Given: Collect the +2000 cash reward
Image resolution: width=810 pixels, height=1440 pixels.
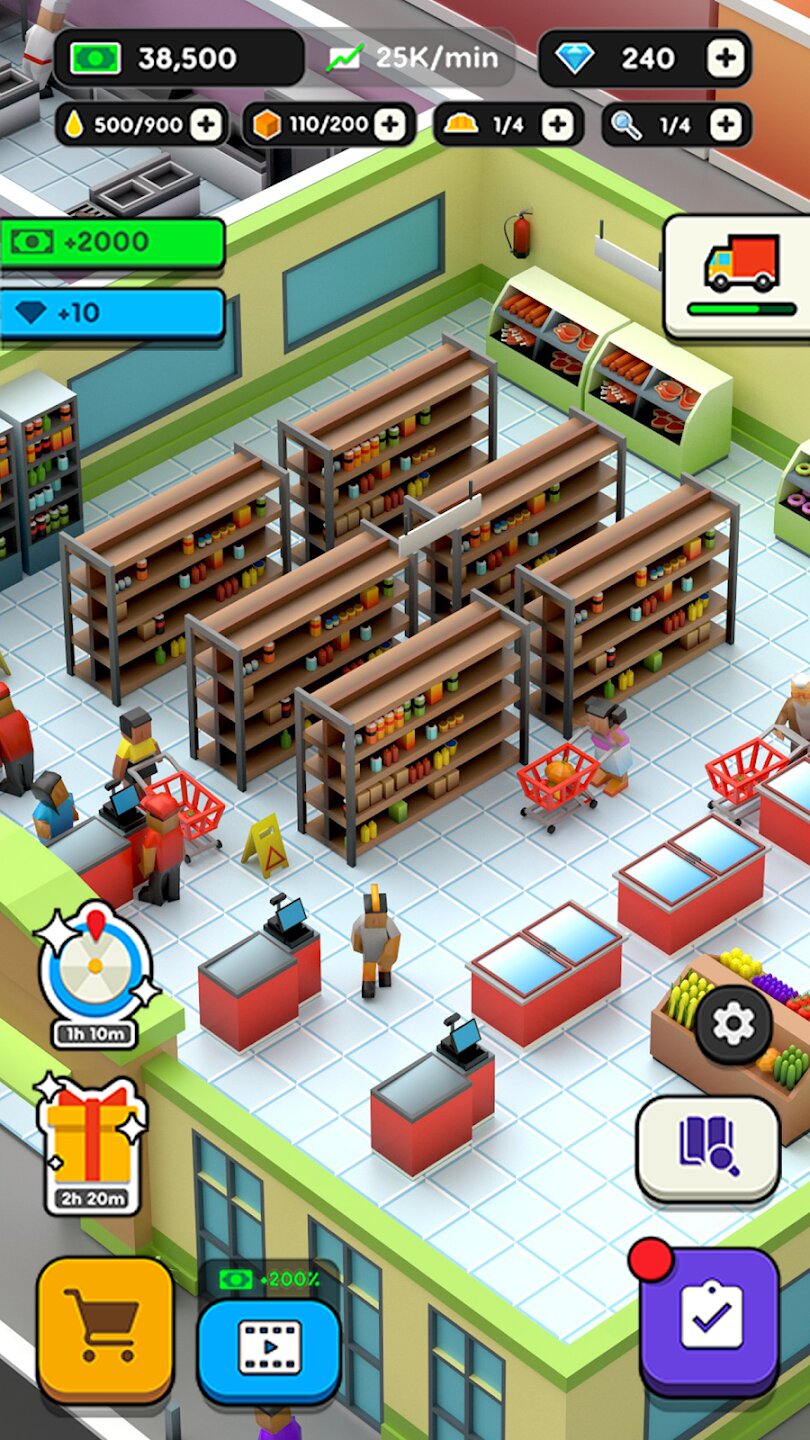Looking at the screenshot, I should point(112,243).
